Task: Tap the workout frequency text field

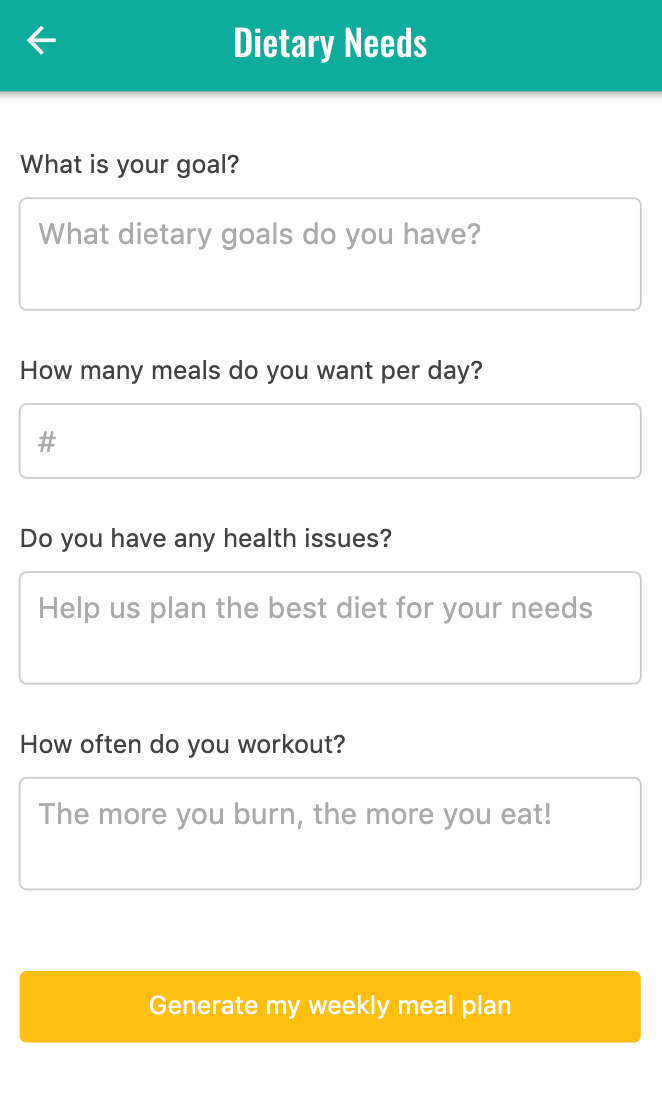Action: (x=330, y=834)
